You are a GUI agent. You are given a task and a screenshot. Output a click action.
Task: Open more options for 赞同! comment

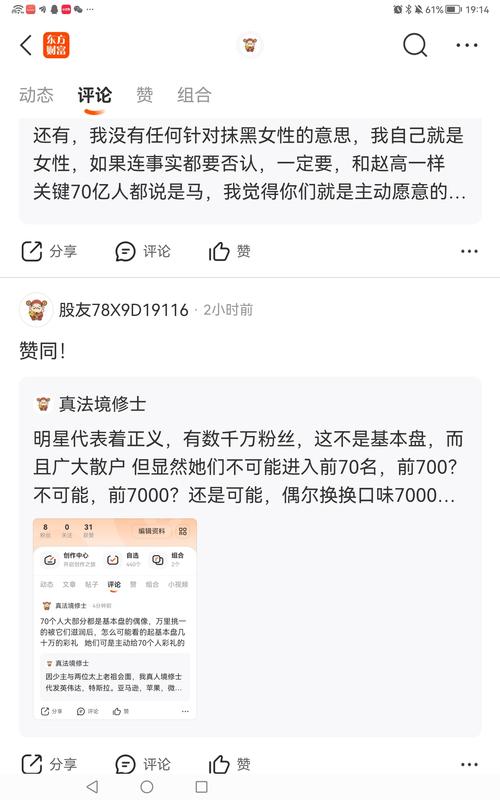pos(469,764)
